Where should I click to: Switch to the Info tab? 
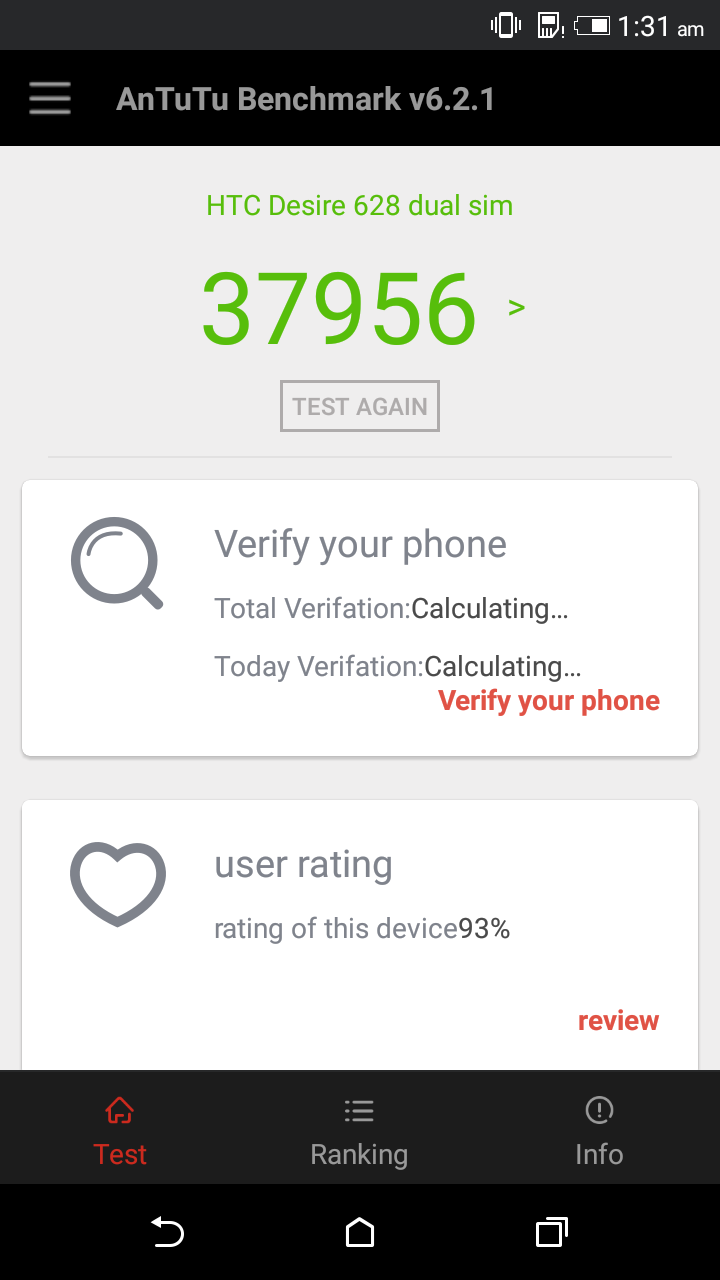pos(599,1131)
